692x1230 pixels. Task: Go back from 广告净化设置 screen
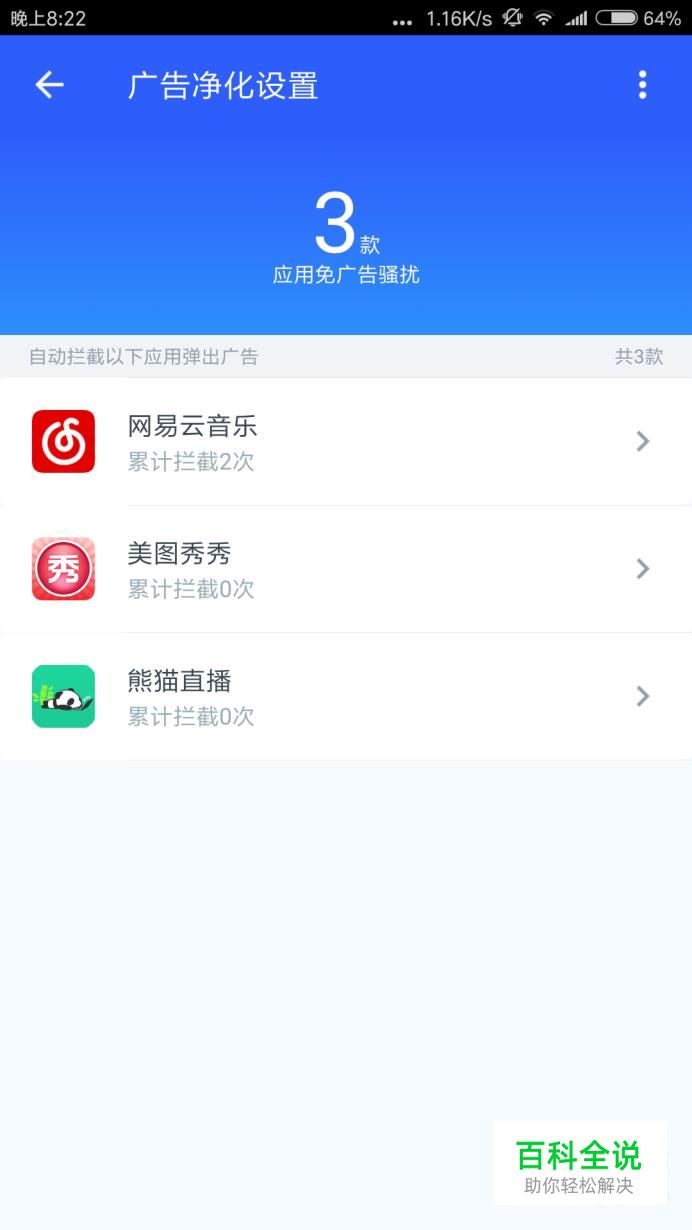tap(49, 86)
